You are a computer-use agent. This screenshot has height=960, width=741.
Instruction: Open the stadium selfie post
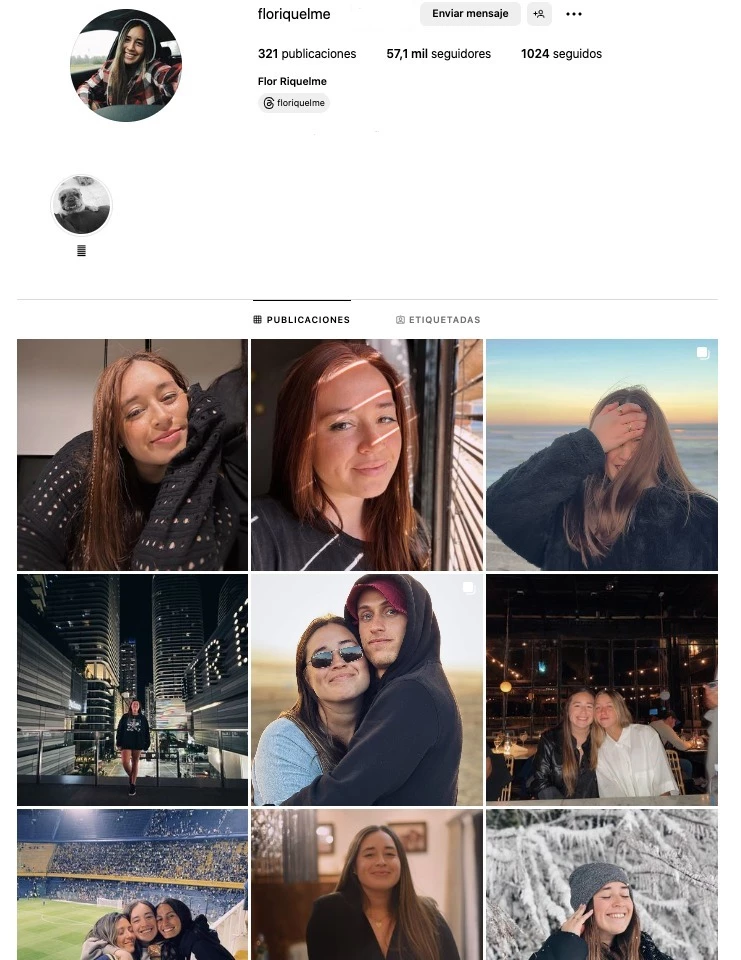pos(132,885)
